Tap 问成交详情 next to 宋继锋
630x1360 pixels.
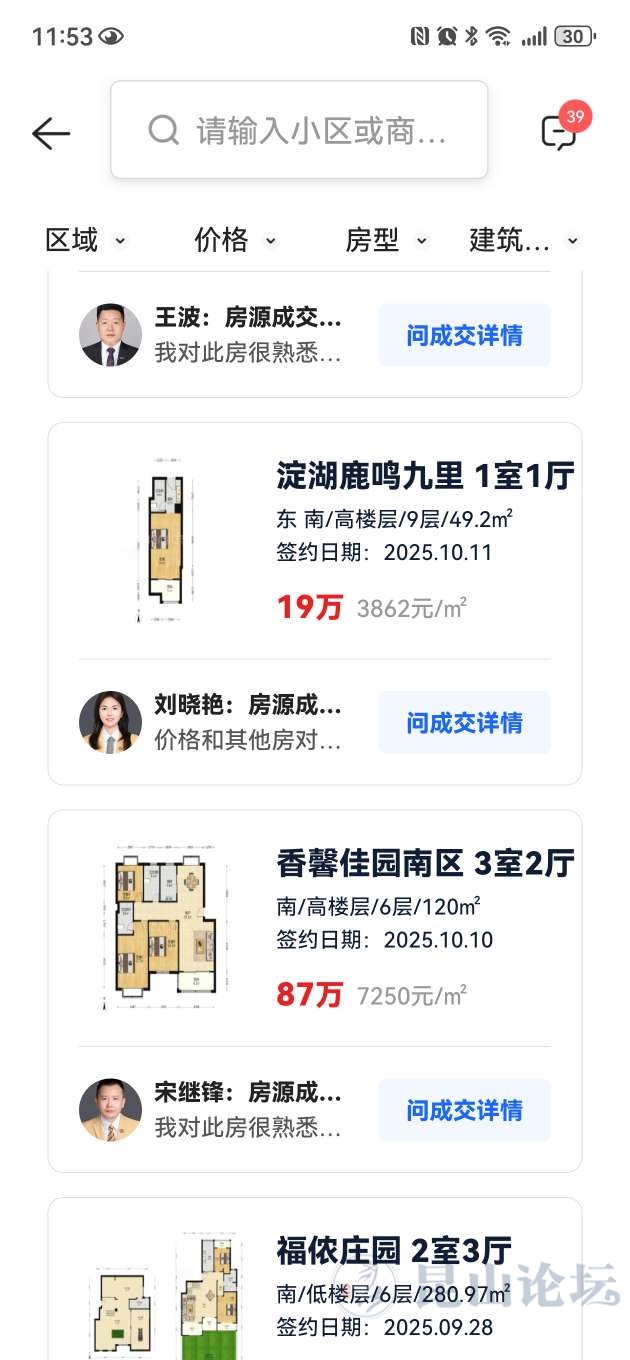click(464, 1110)
